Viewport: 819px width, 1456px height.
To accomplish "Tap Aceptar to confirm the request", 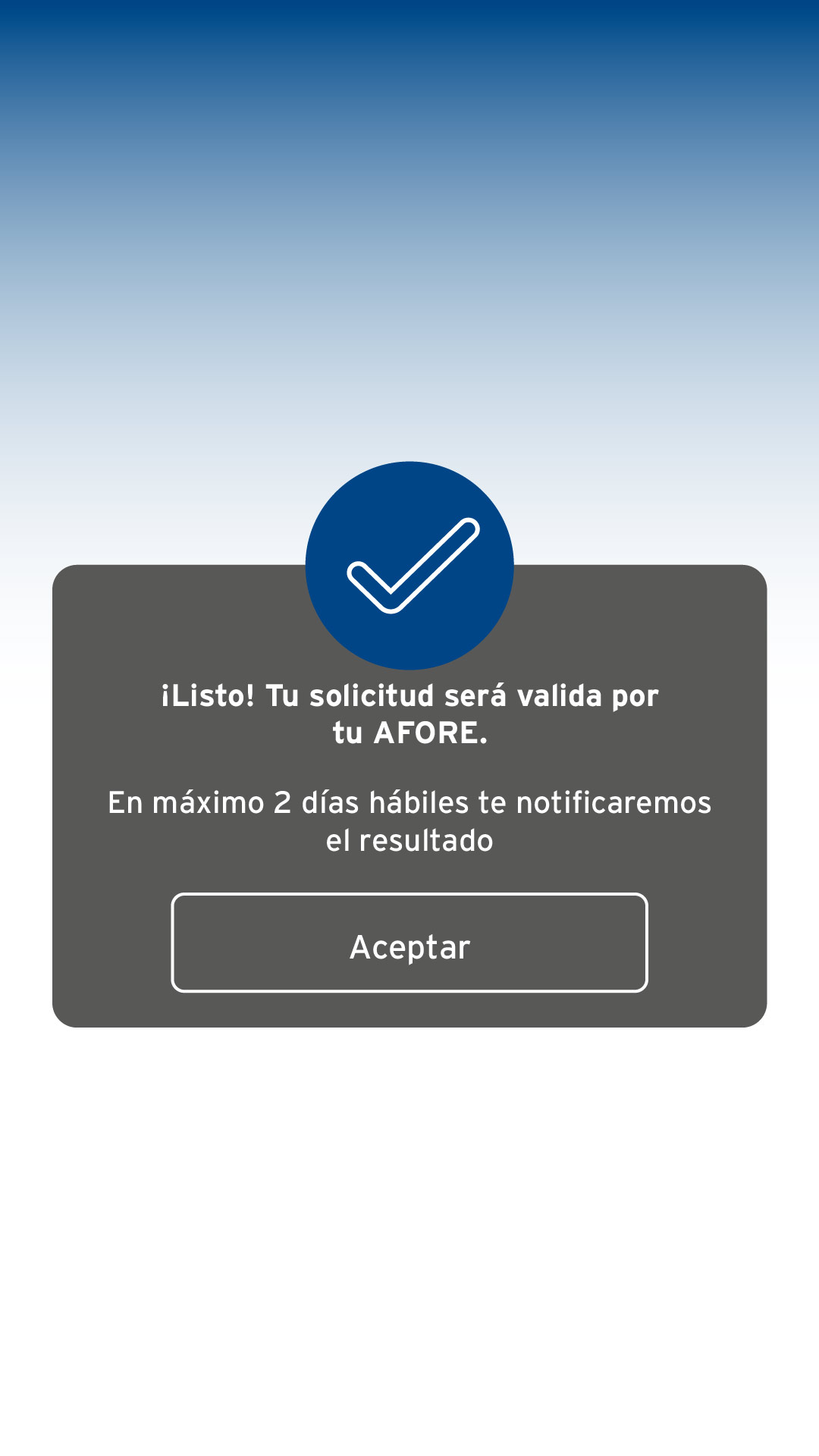I will (409, 943).
